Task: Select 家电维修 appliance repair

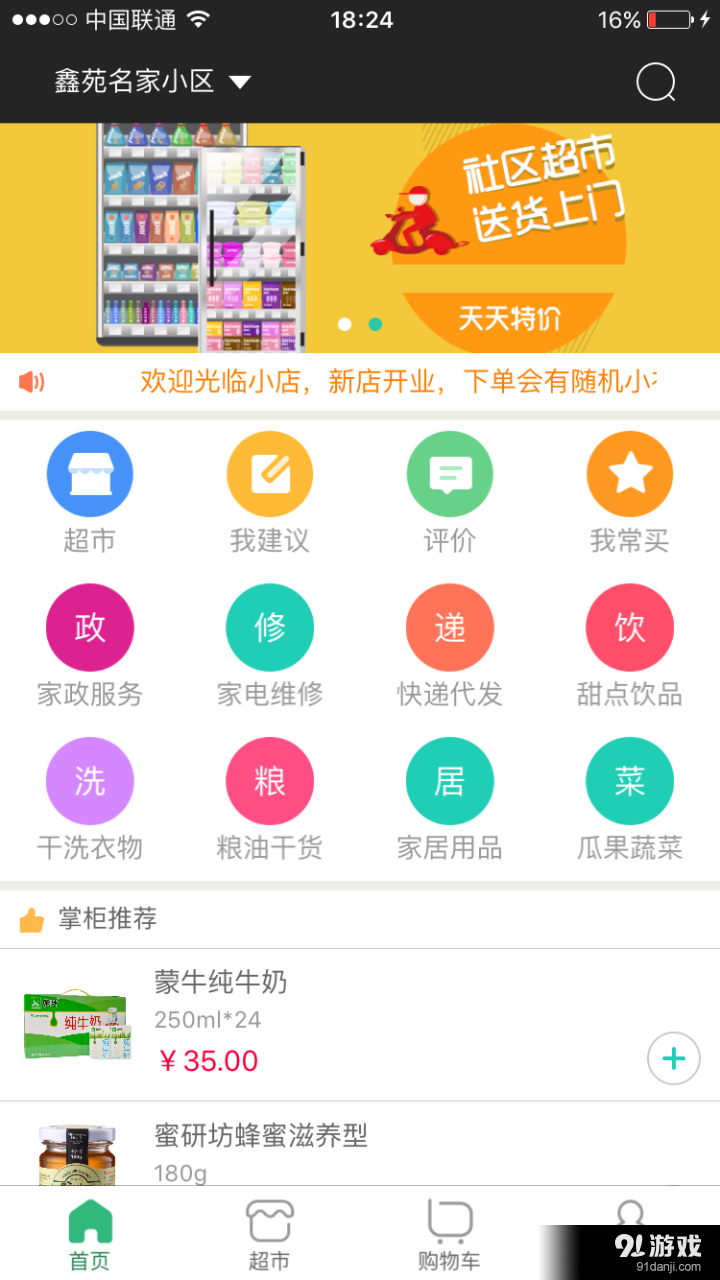Action: click(x=270, y=627)
